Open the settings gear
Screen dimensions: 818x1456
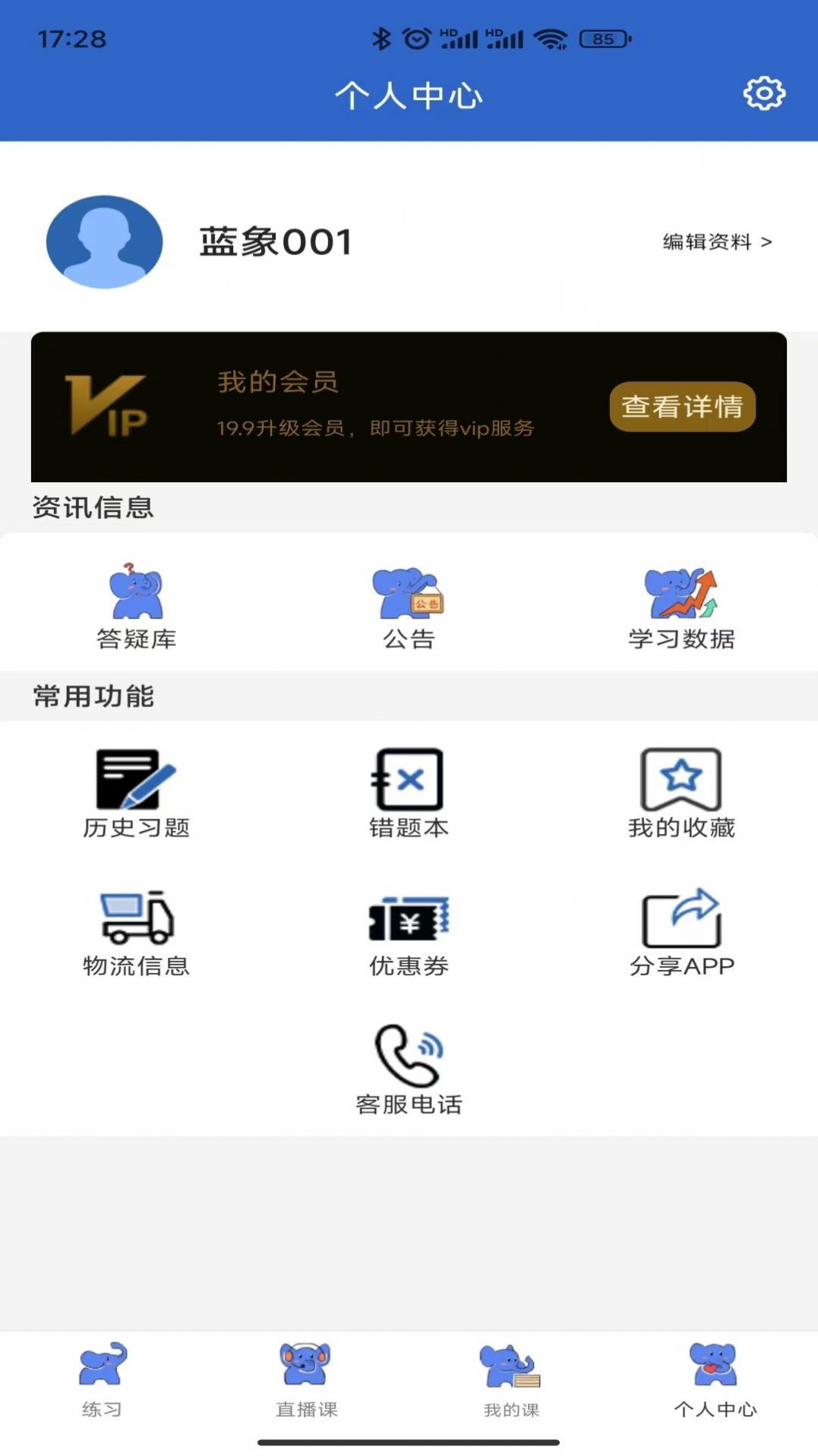coord(763,94)
